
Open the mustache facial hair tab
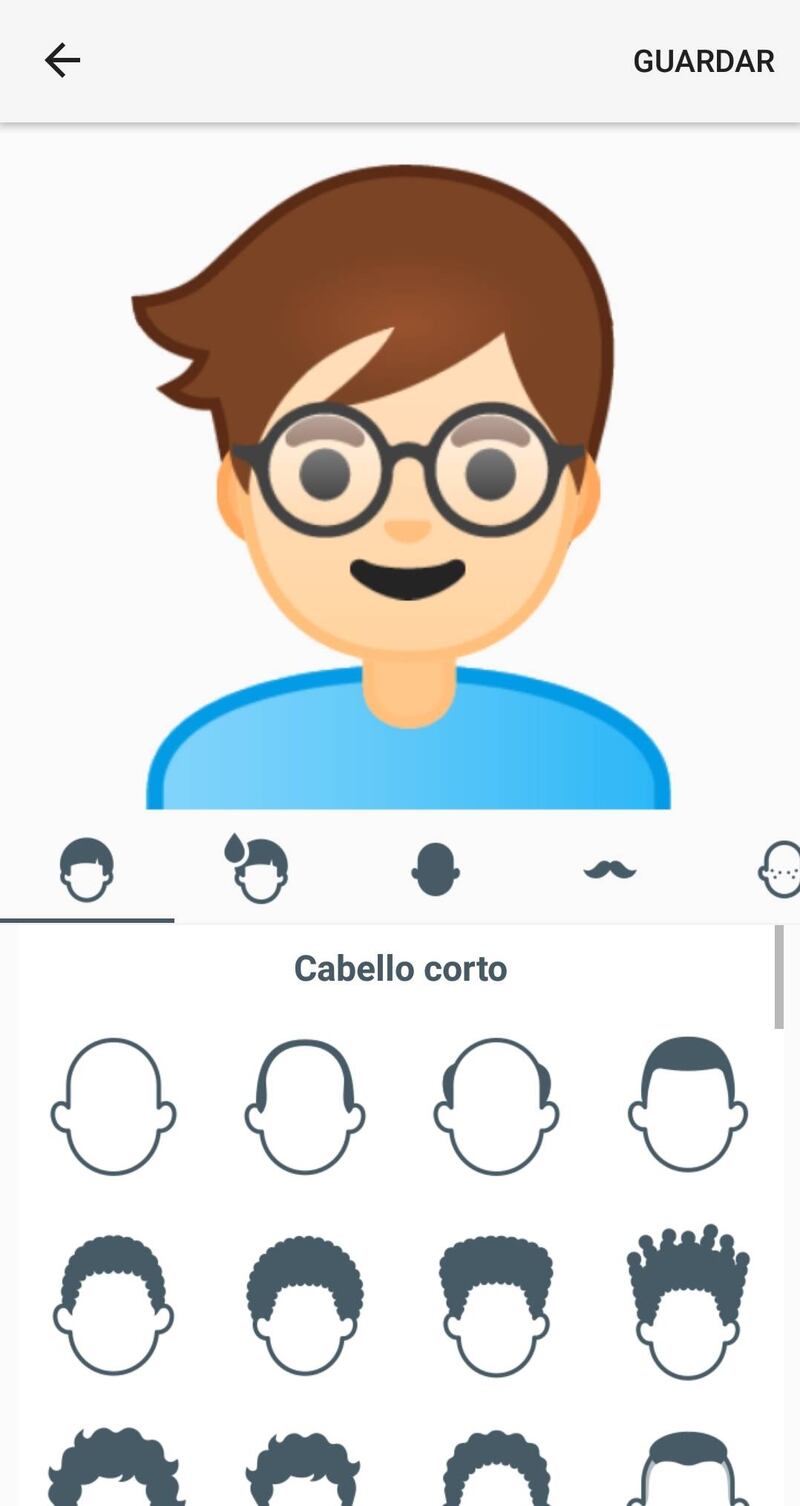coord(609,870)
